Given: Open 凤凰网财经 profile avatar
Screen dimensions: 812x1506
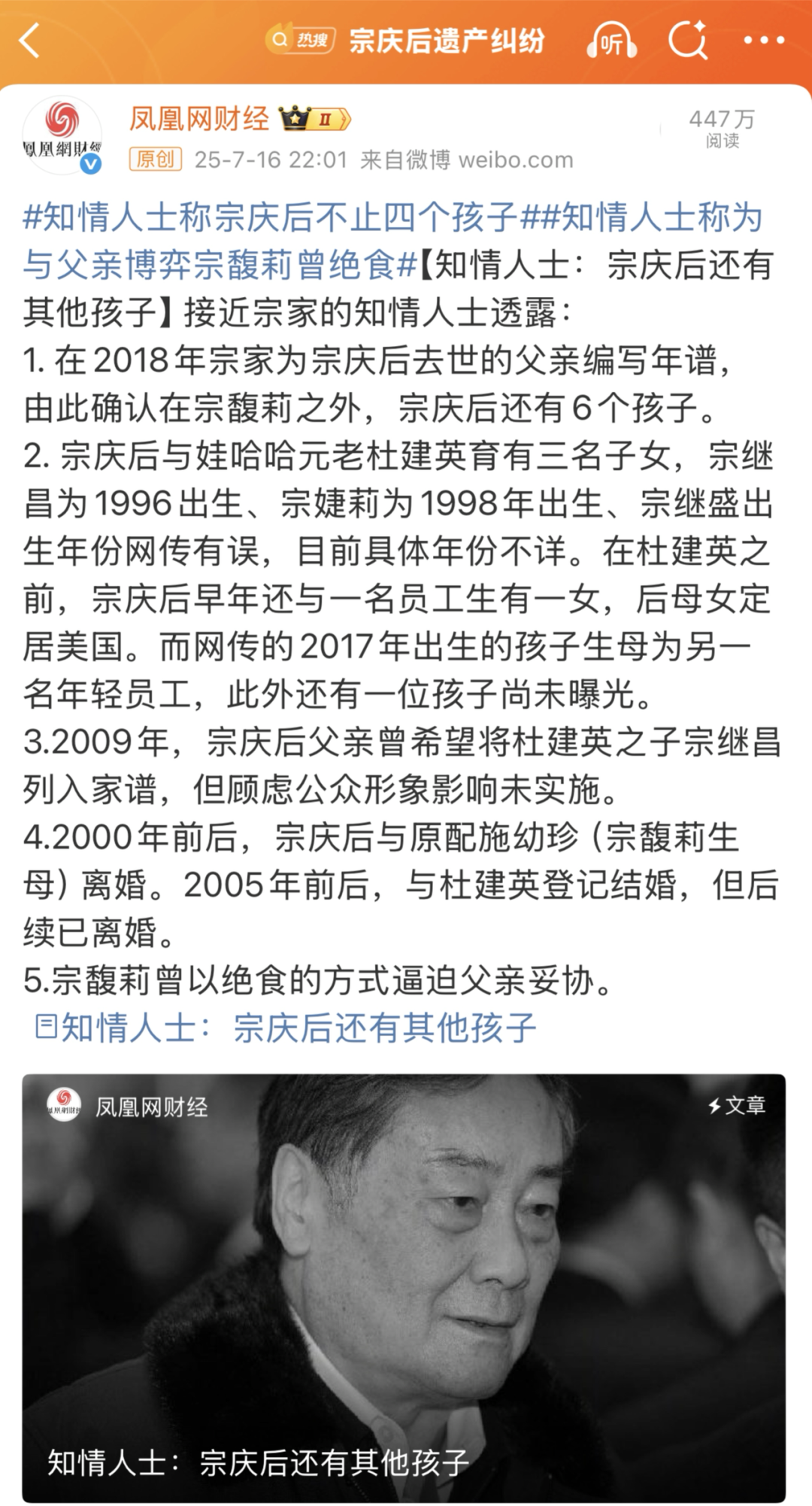Looking at the screenshot, I should point(62,135).
